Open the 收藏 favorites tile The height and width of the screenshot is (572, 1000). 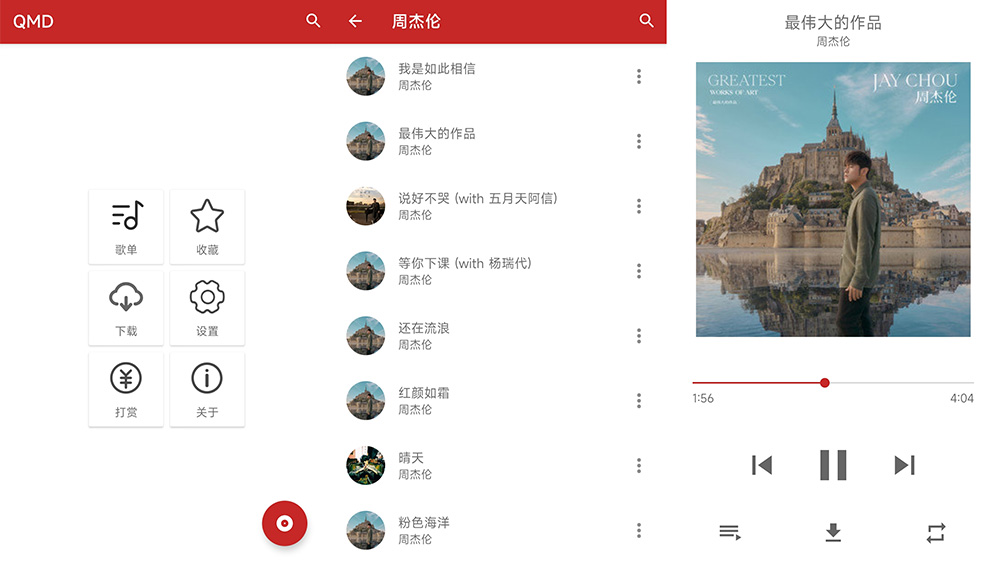tap(207, 226)
